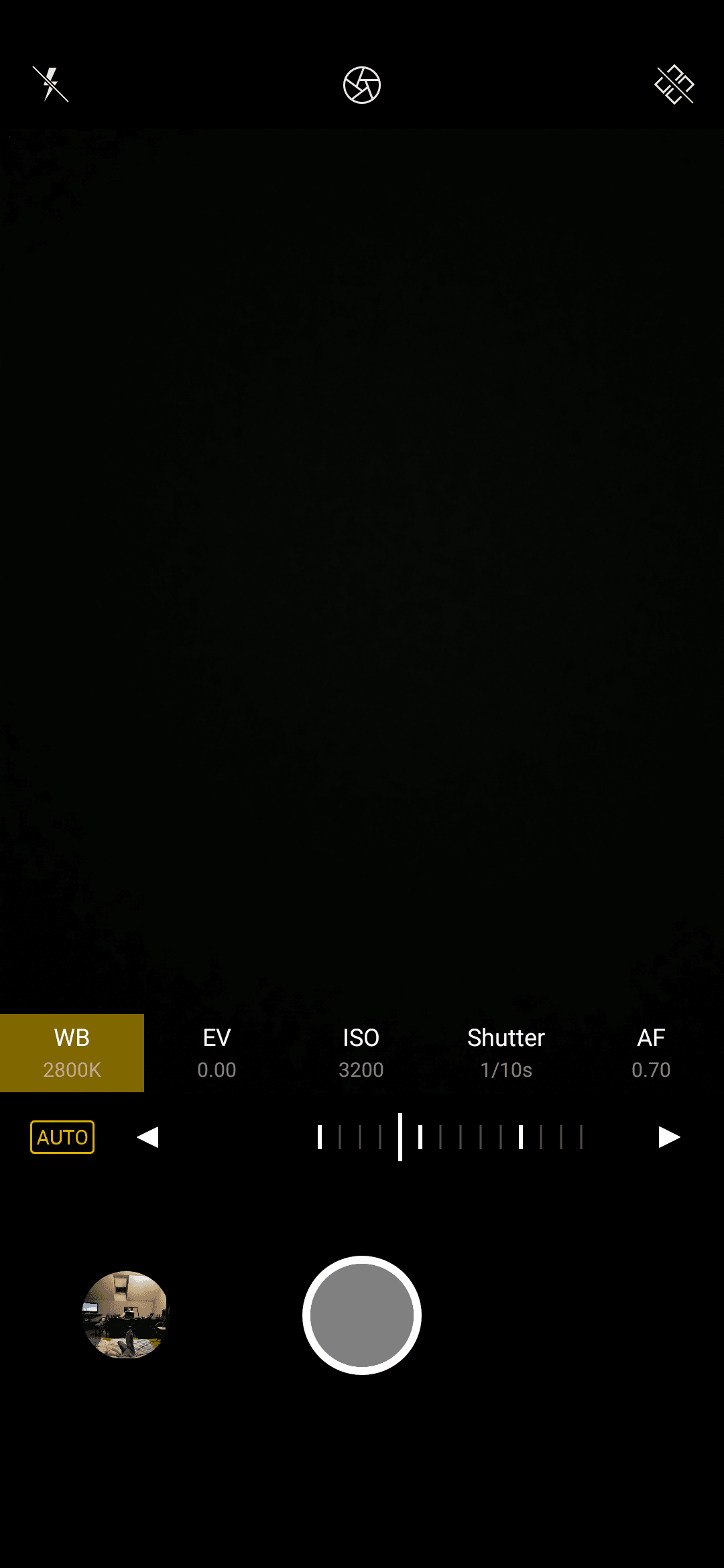This screenshot has height=1568, width=724.
Task: Decrease value with the left arrow
Action: point(147,1137)
